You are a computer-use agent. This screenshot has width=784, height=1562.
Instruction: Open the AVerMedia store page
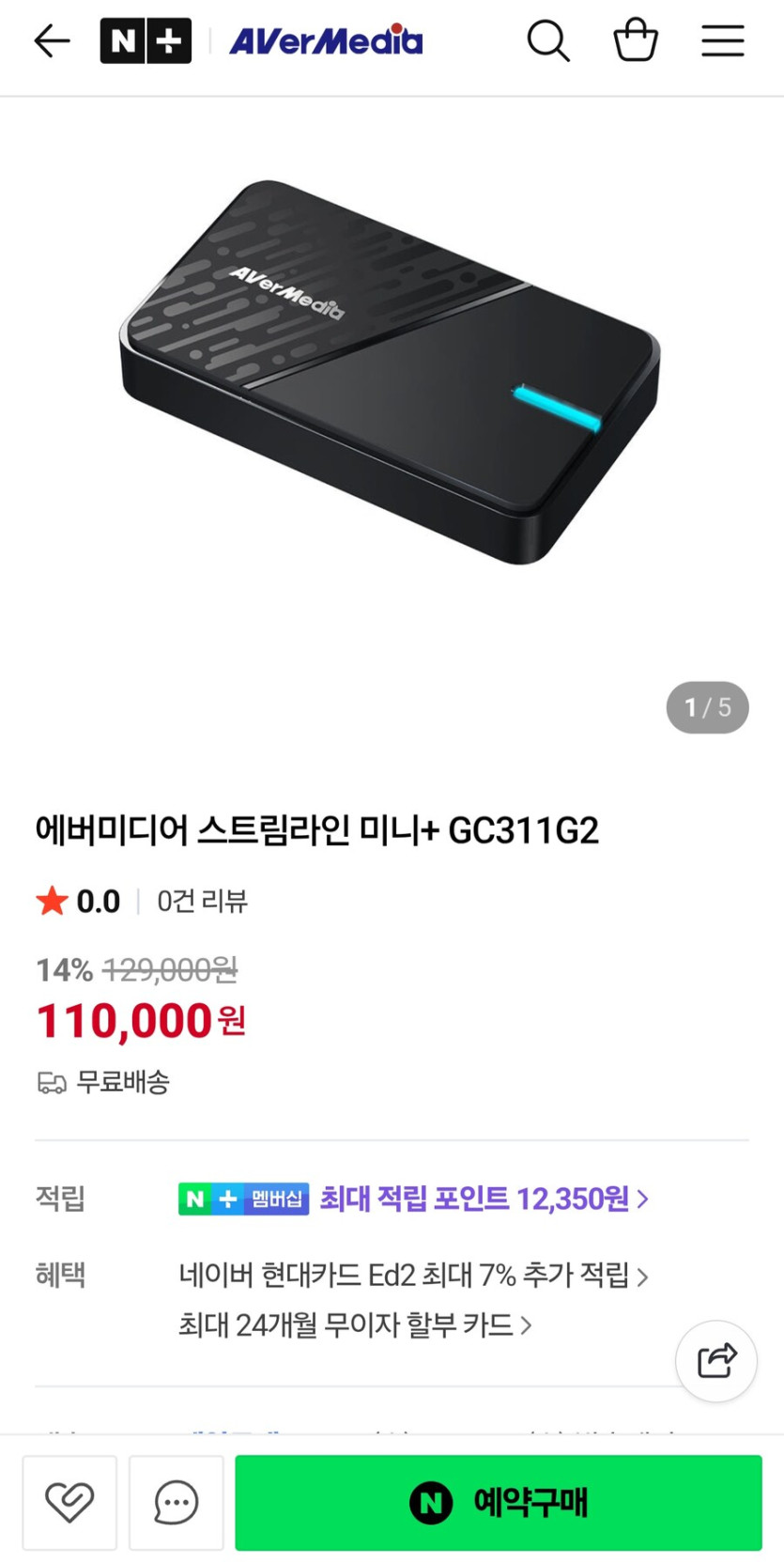click(x=326, y=40)
